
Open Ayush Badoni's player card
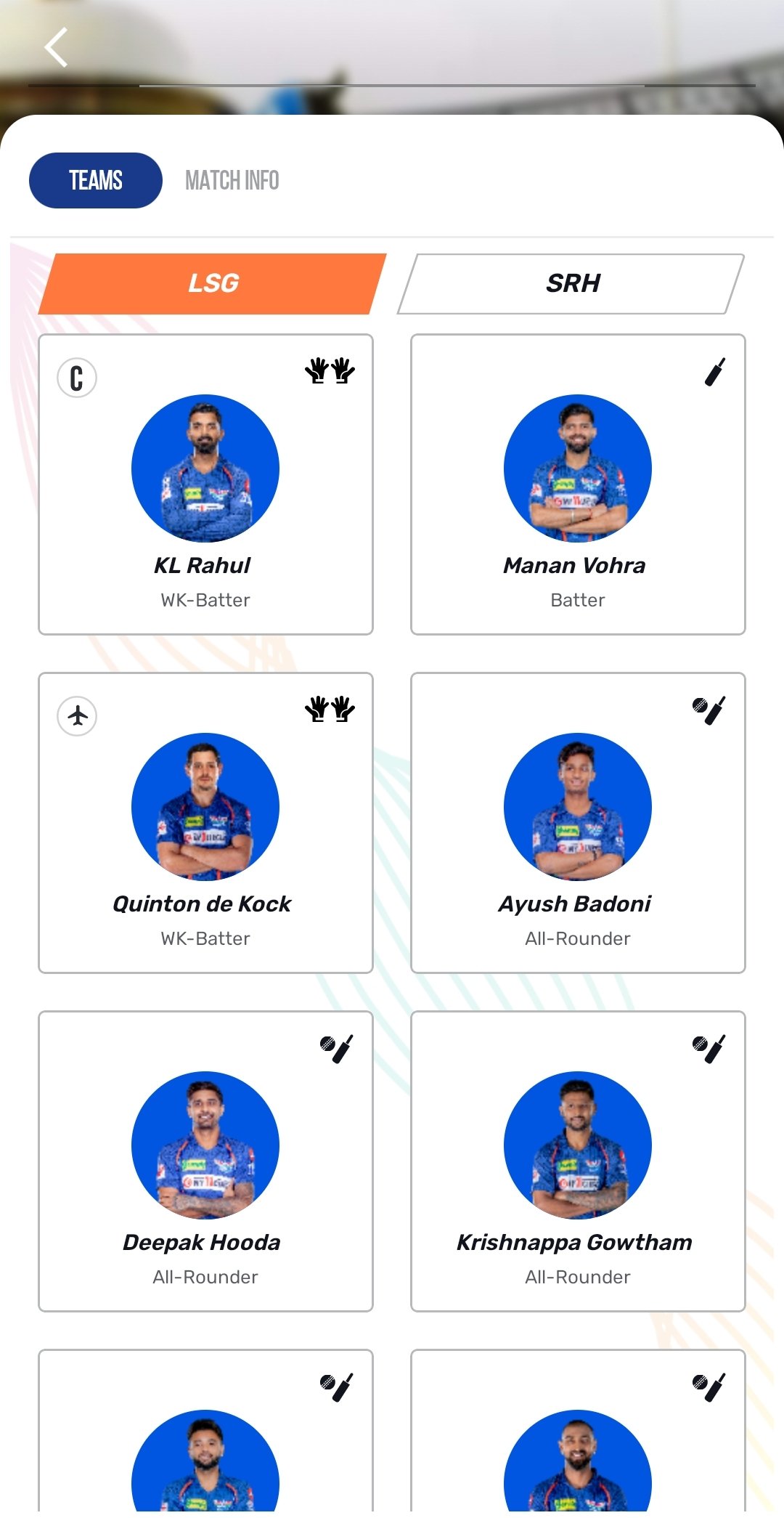(x=578, y=823)
